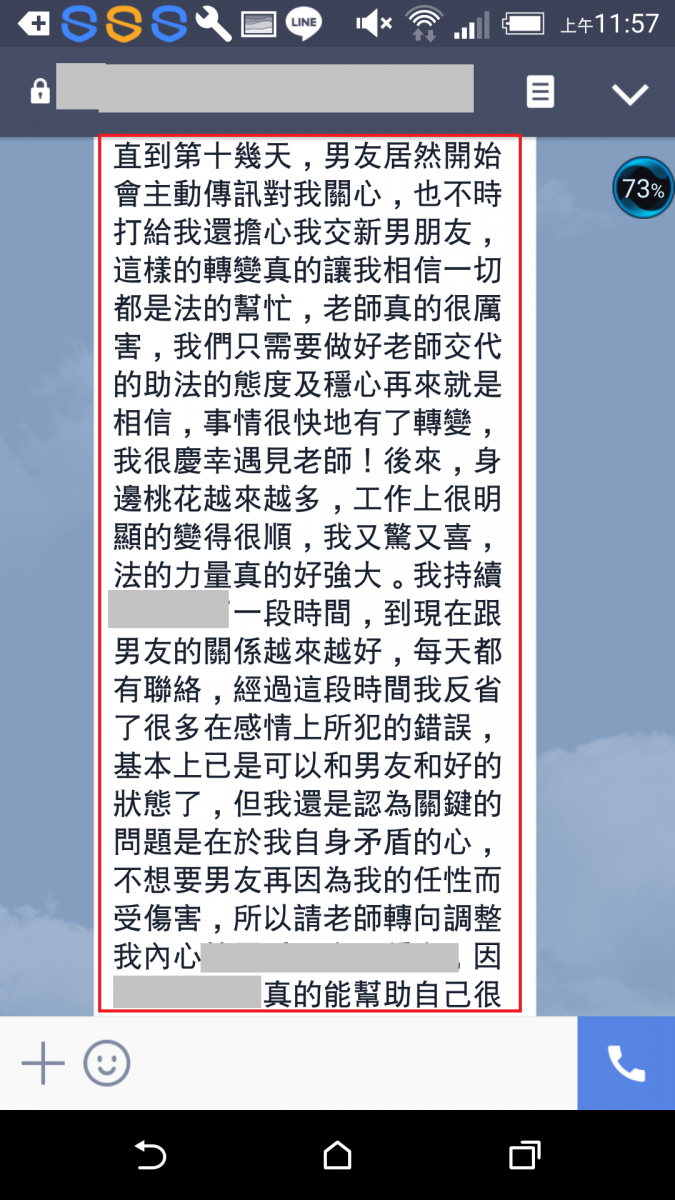Tap the 73% floating booster bubble
Screen dimensions: 675x1200
coord(642,187)
